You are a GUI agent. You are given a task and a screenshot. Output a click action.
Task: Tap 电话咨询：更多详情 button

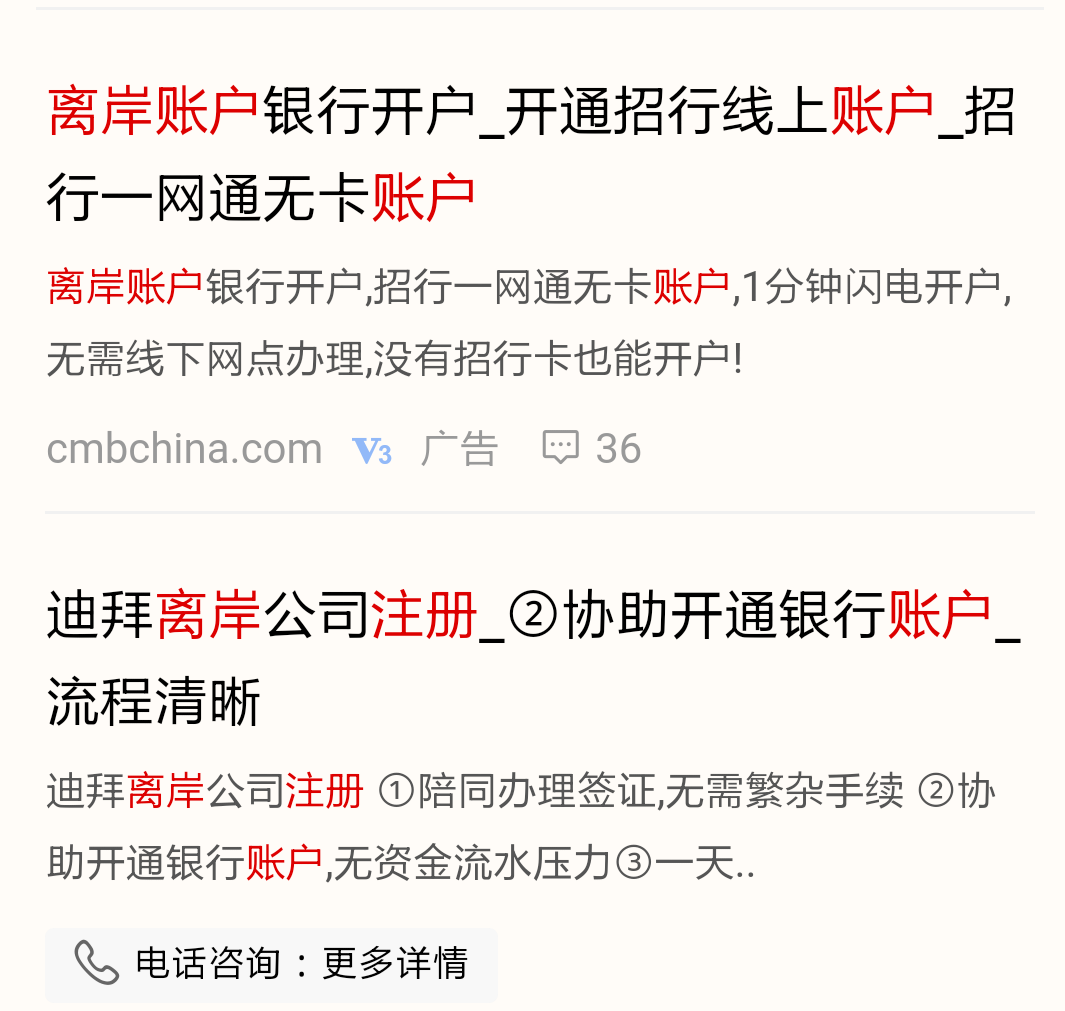[x=271, y=964]
